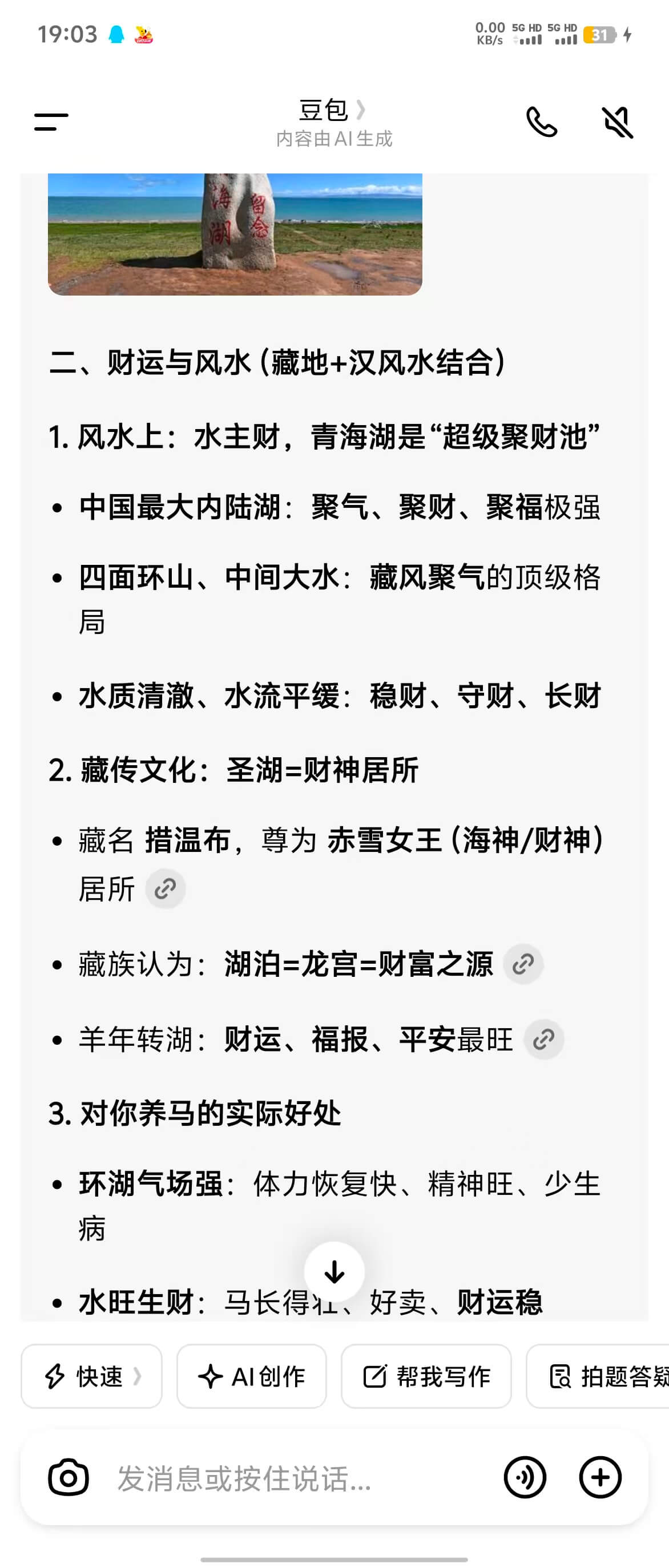Open source link after 赤雪女王 居所
The width and height of the screenshot is (669, 1568).
tap(165, 890)
